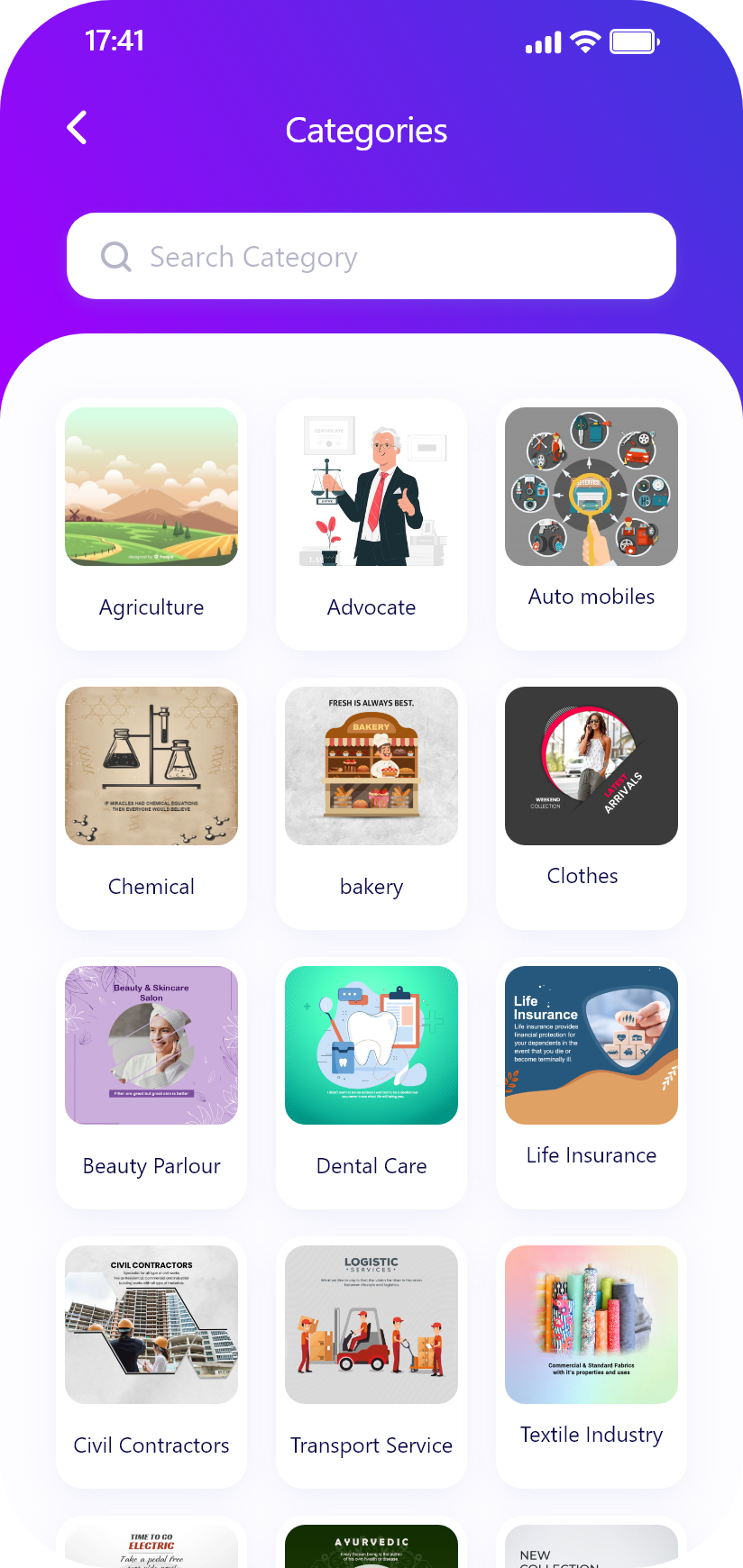Select the Textile Industry card
The height and width of the screenshot is (1568, 743).
point(591,1362)
